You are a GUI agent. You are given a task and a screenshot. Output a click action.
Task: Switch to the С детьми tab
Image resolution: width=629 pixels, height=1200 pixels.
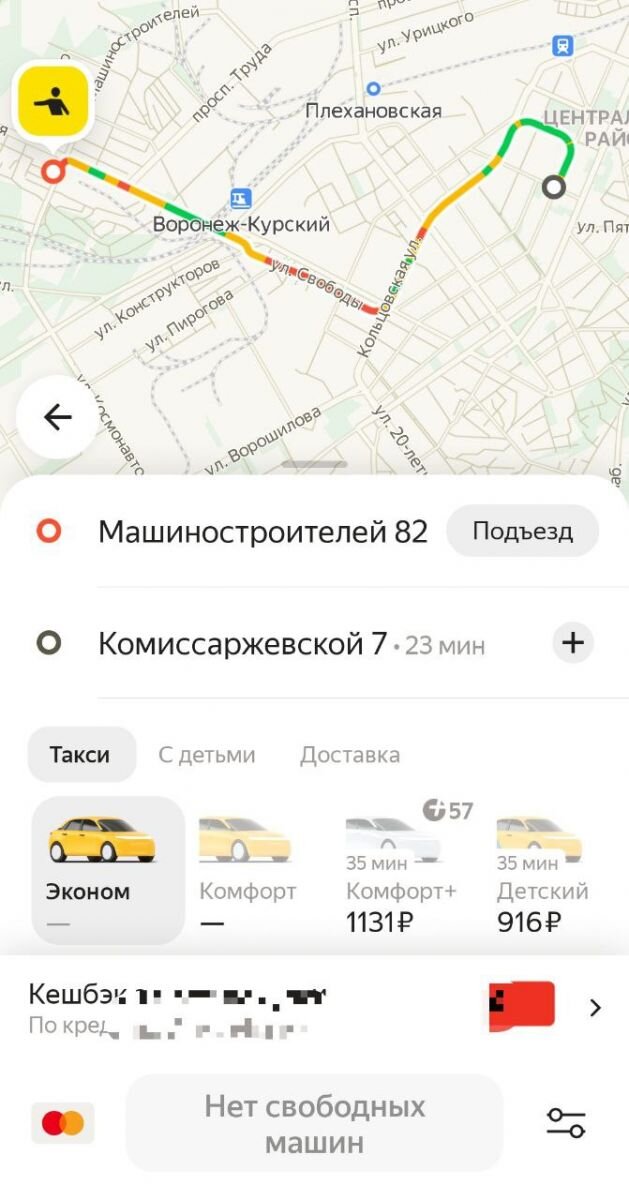207,755
